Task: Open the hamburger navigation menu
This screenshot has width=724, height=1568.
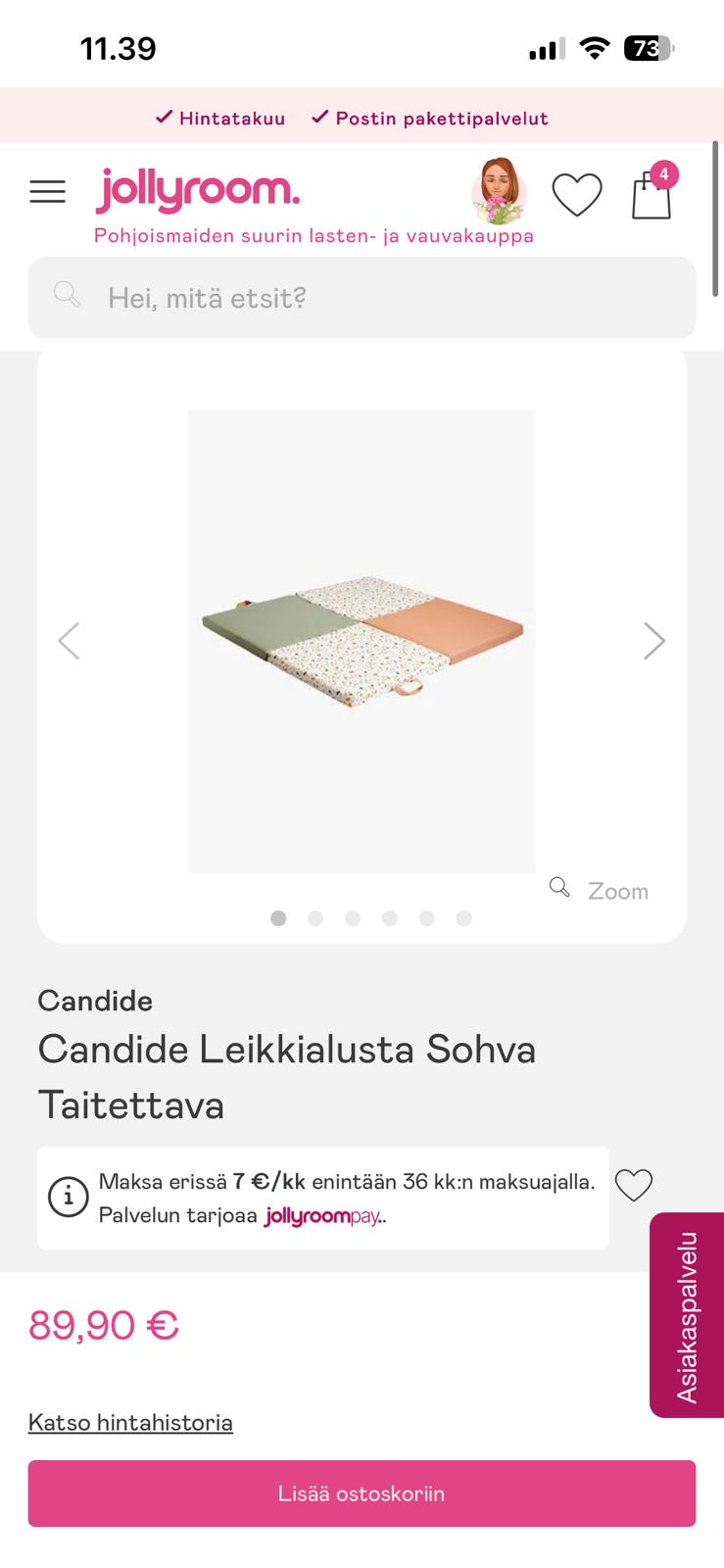Action: (x=47, y=191)
